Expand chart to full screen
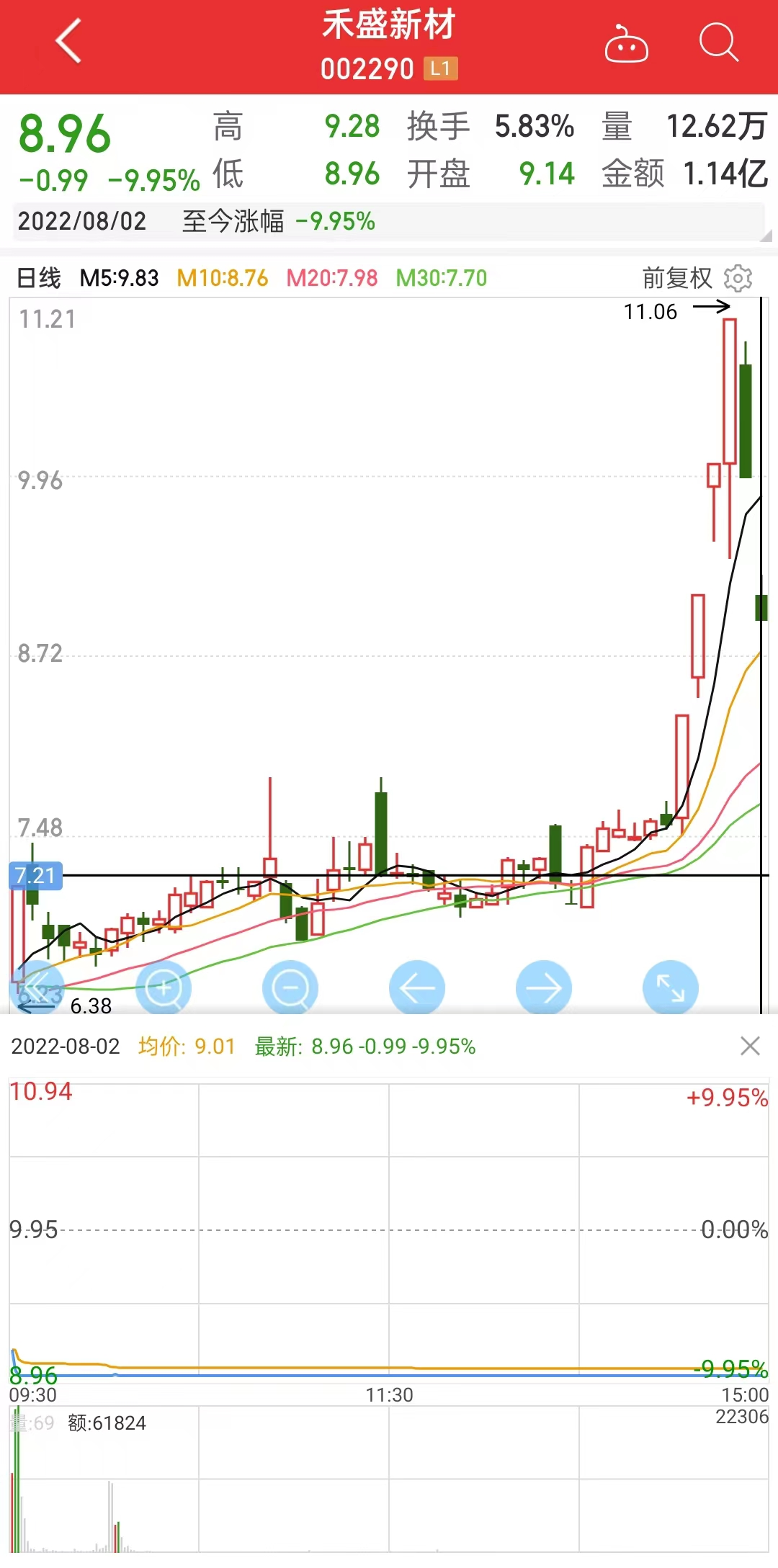The width and height of the screenshot is (778, 1568). click(671, 988)
